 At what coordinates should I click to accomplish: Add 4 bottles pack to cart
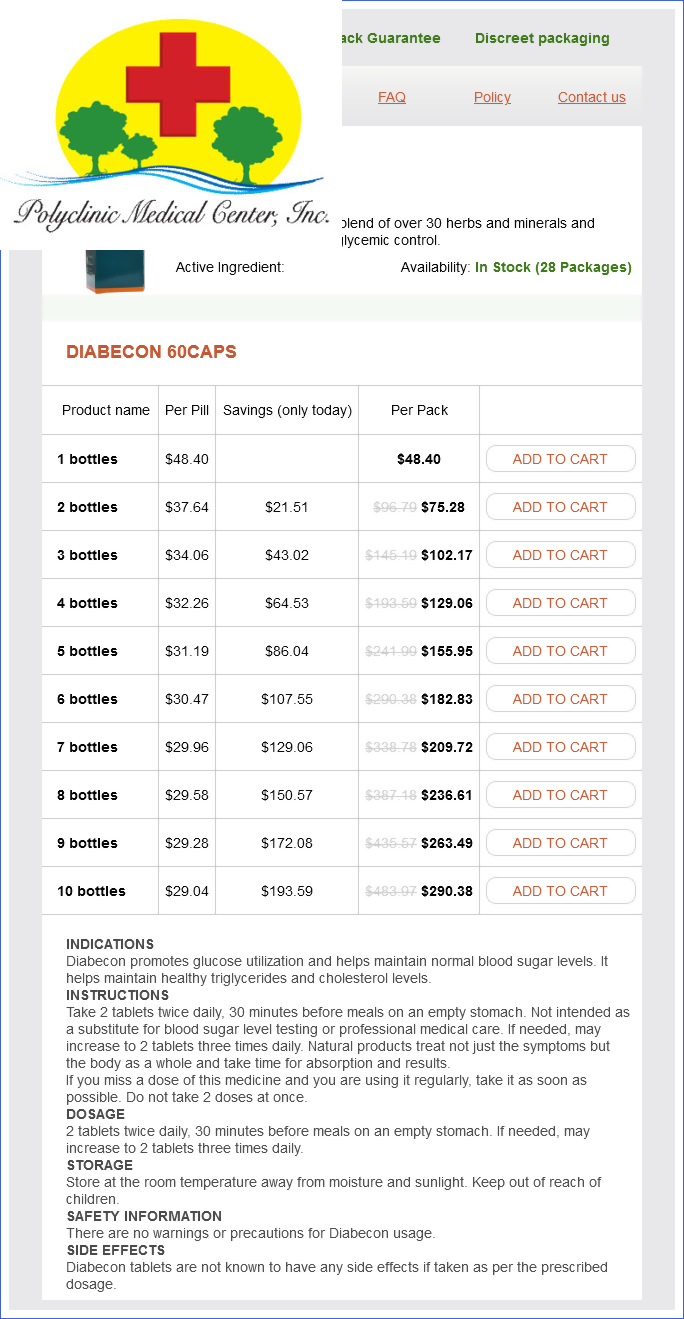point(560,603)
